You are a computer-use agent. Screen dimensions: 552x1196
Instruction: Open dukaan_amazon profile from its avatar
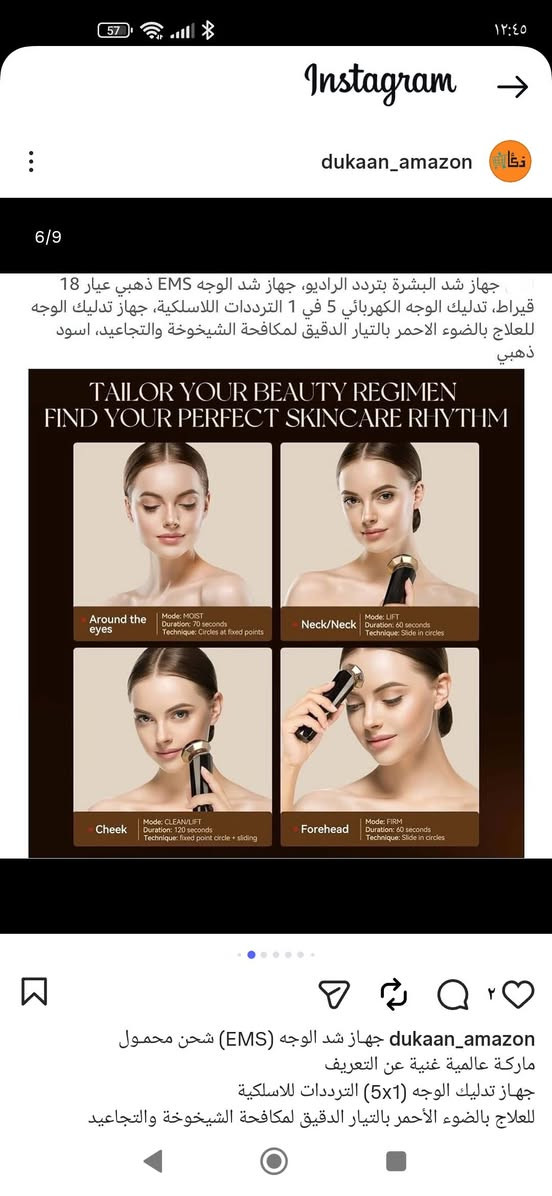pos(510,161)
